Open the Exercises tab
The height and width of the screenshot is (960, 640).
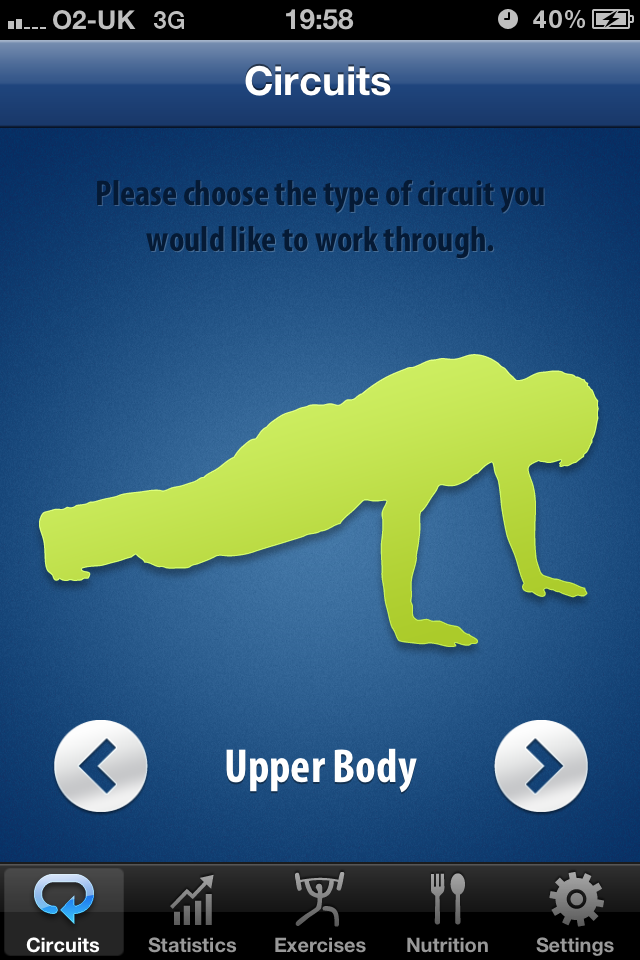coord(320,912)
